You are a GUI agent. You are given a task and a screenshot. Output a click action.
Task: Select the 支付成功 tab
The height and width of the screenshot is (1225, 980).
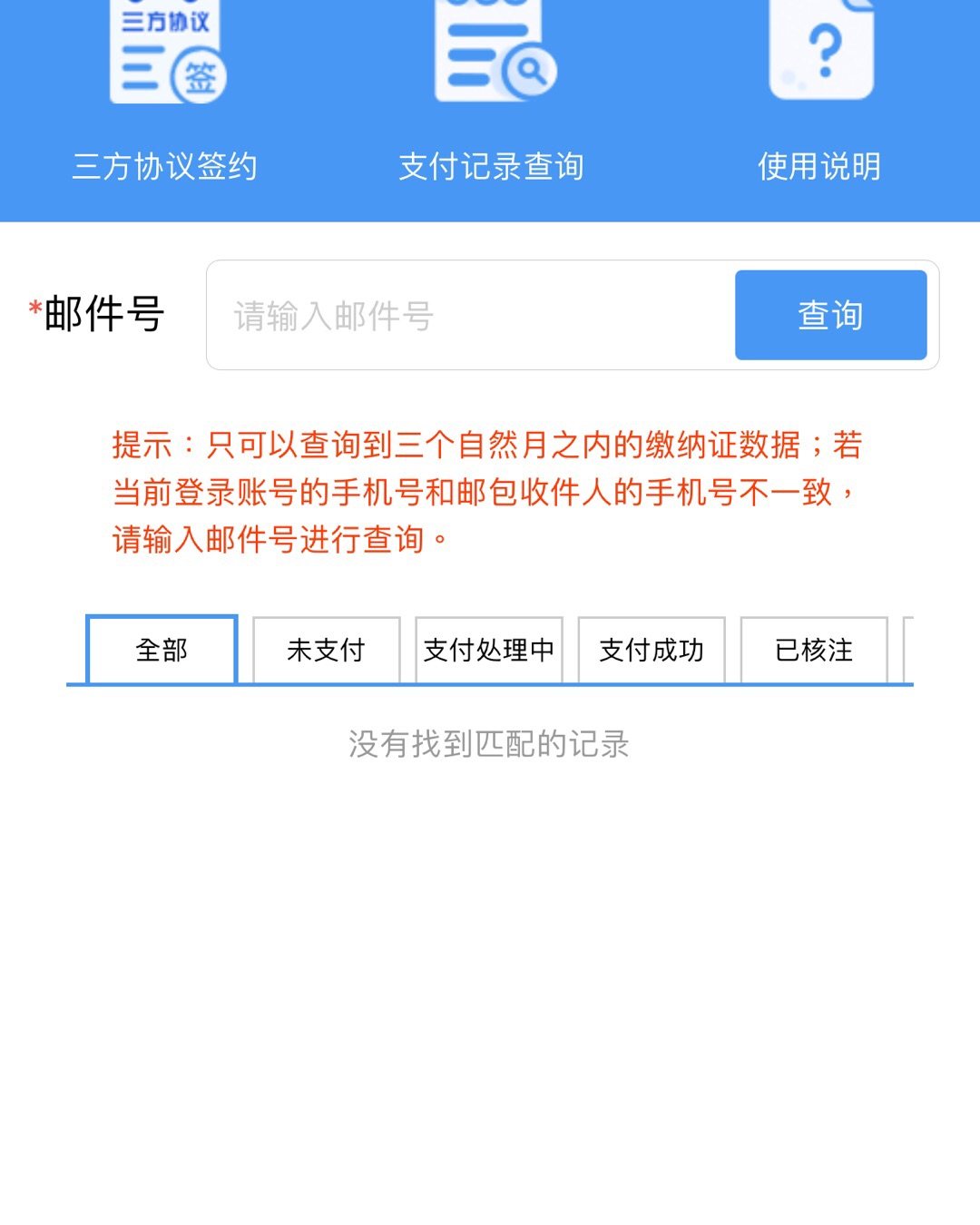[x=652, y=650]
